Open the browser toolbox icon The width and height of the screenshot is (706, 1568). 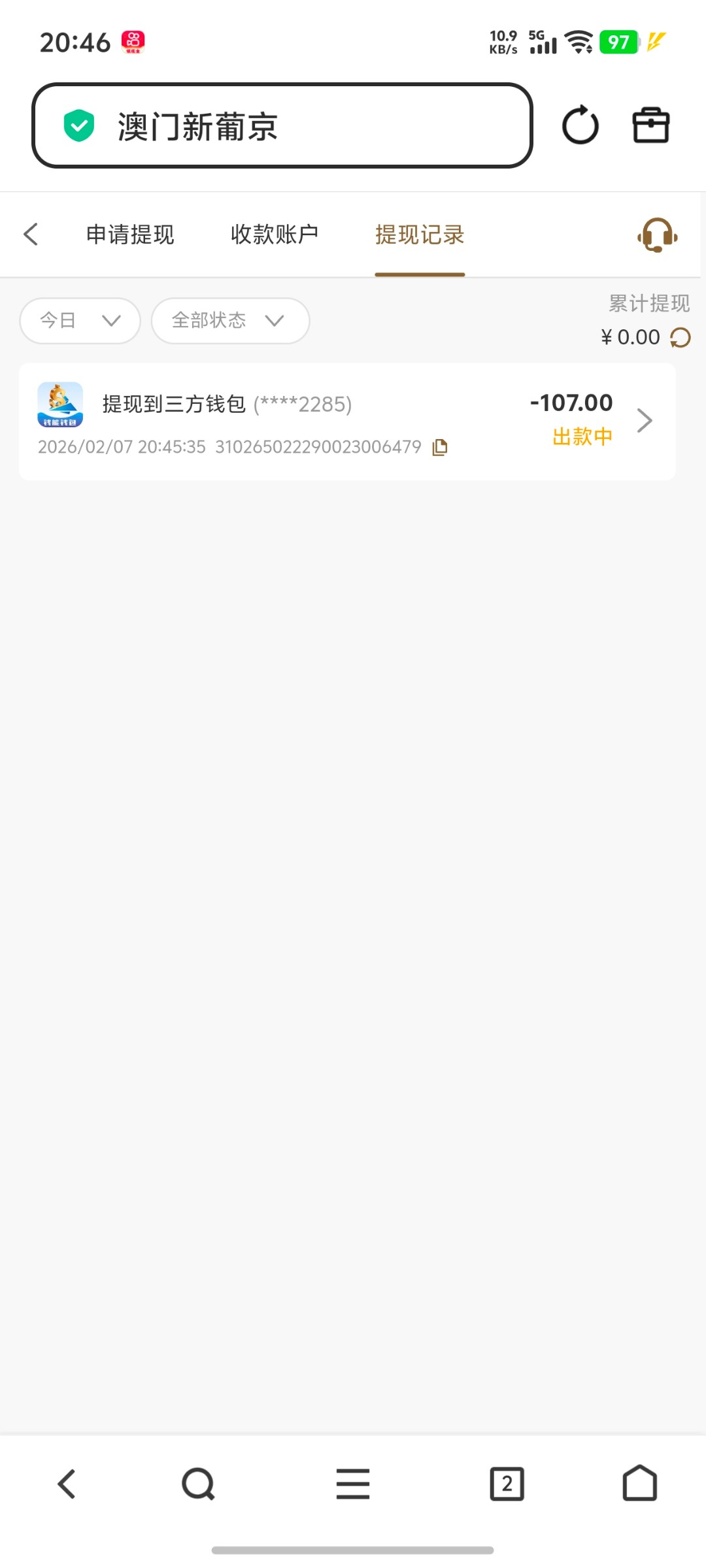(650, 125)
